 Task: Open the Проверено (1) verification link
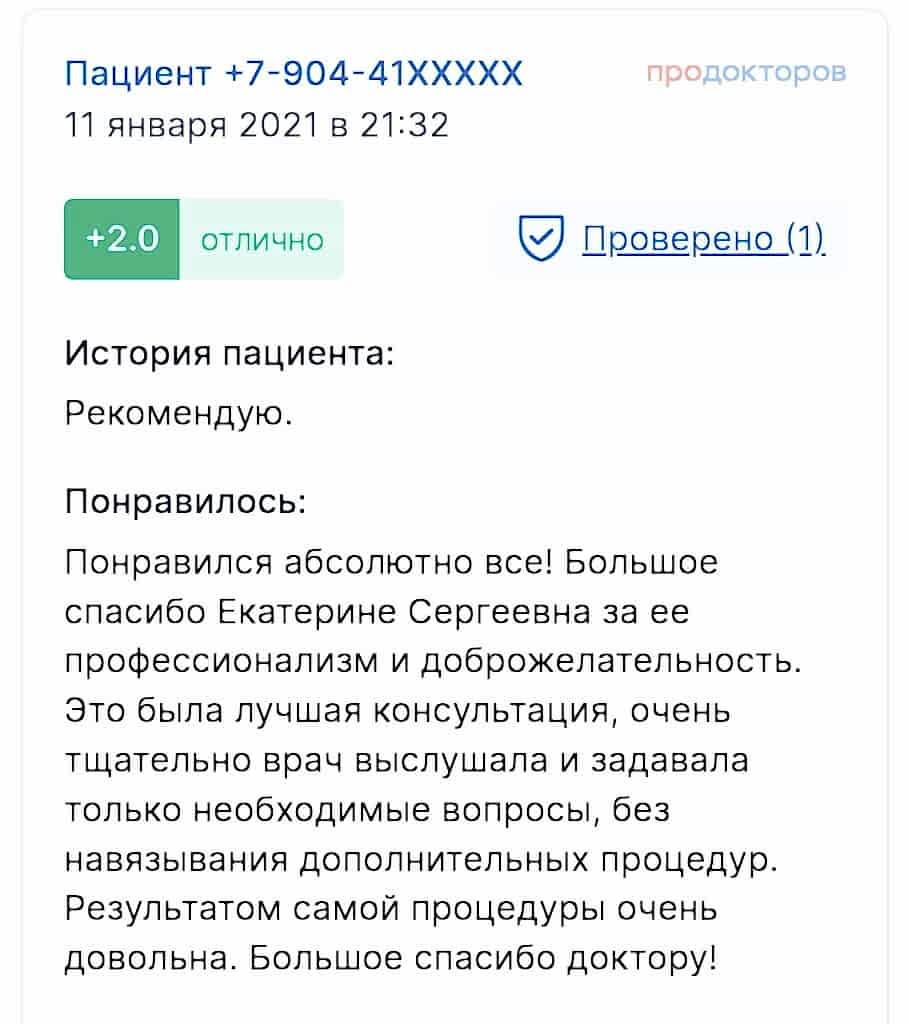tap(703, 239)
